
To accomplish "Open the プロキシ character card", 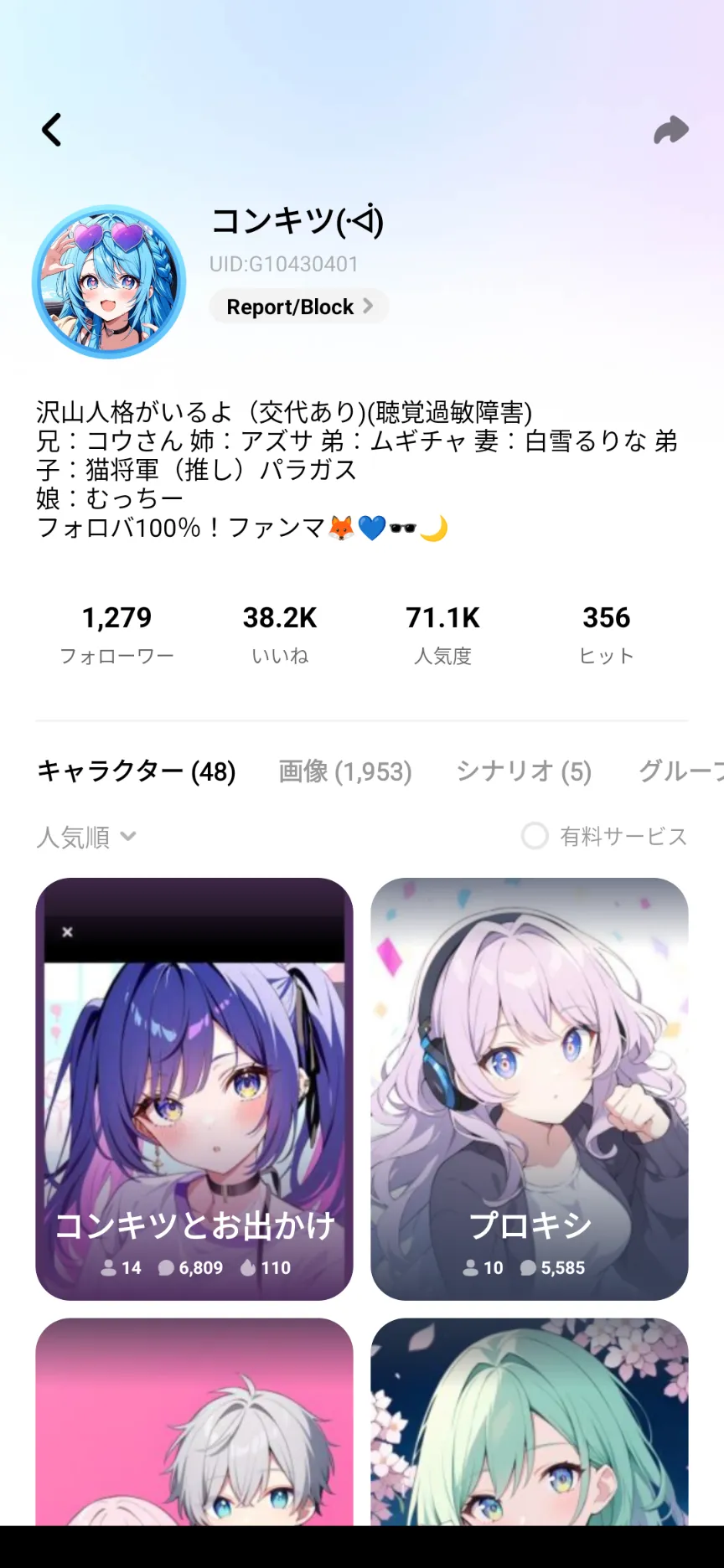I will tap(530, 1089).
